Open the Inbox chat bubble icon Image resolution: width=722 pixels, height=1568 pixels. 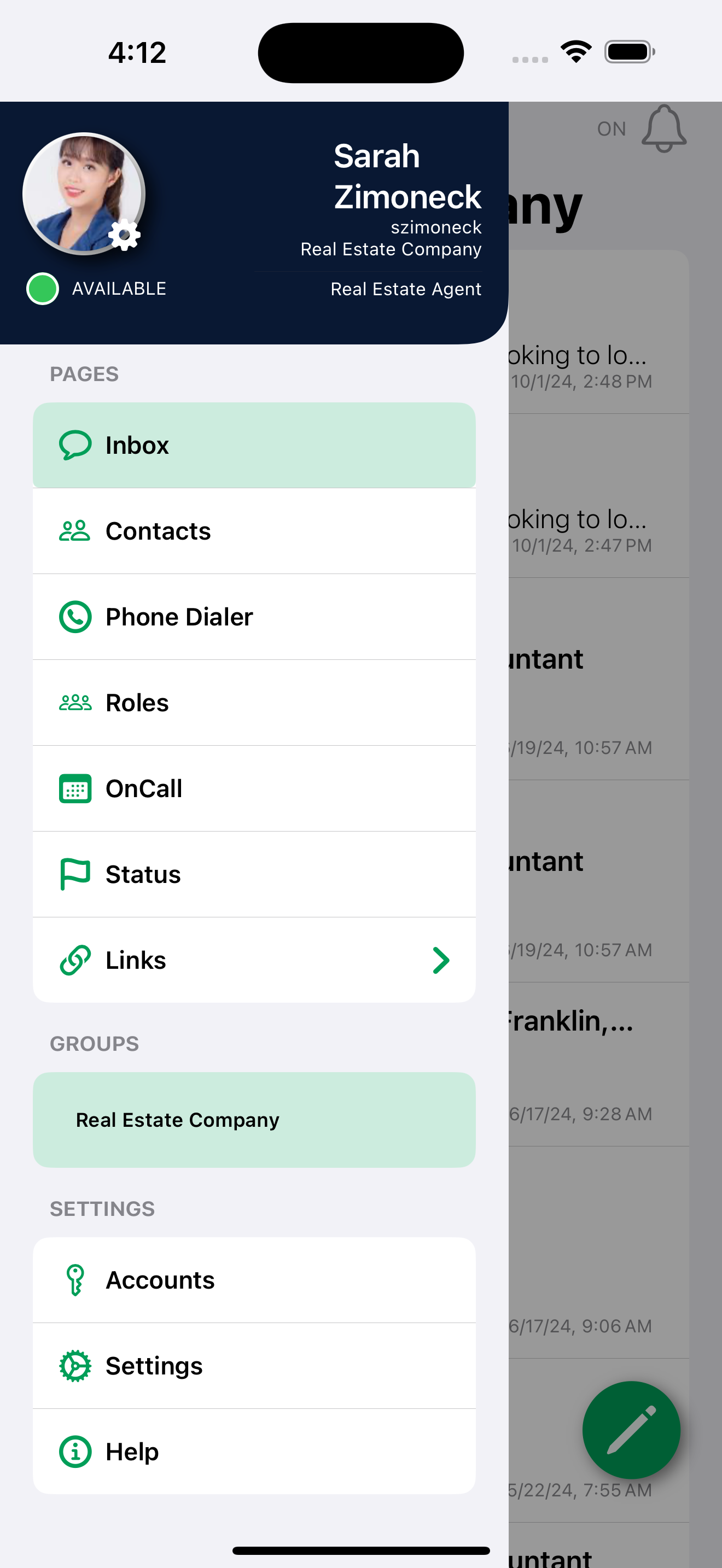[x=75, y=444]
